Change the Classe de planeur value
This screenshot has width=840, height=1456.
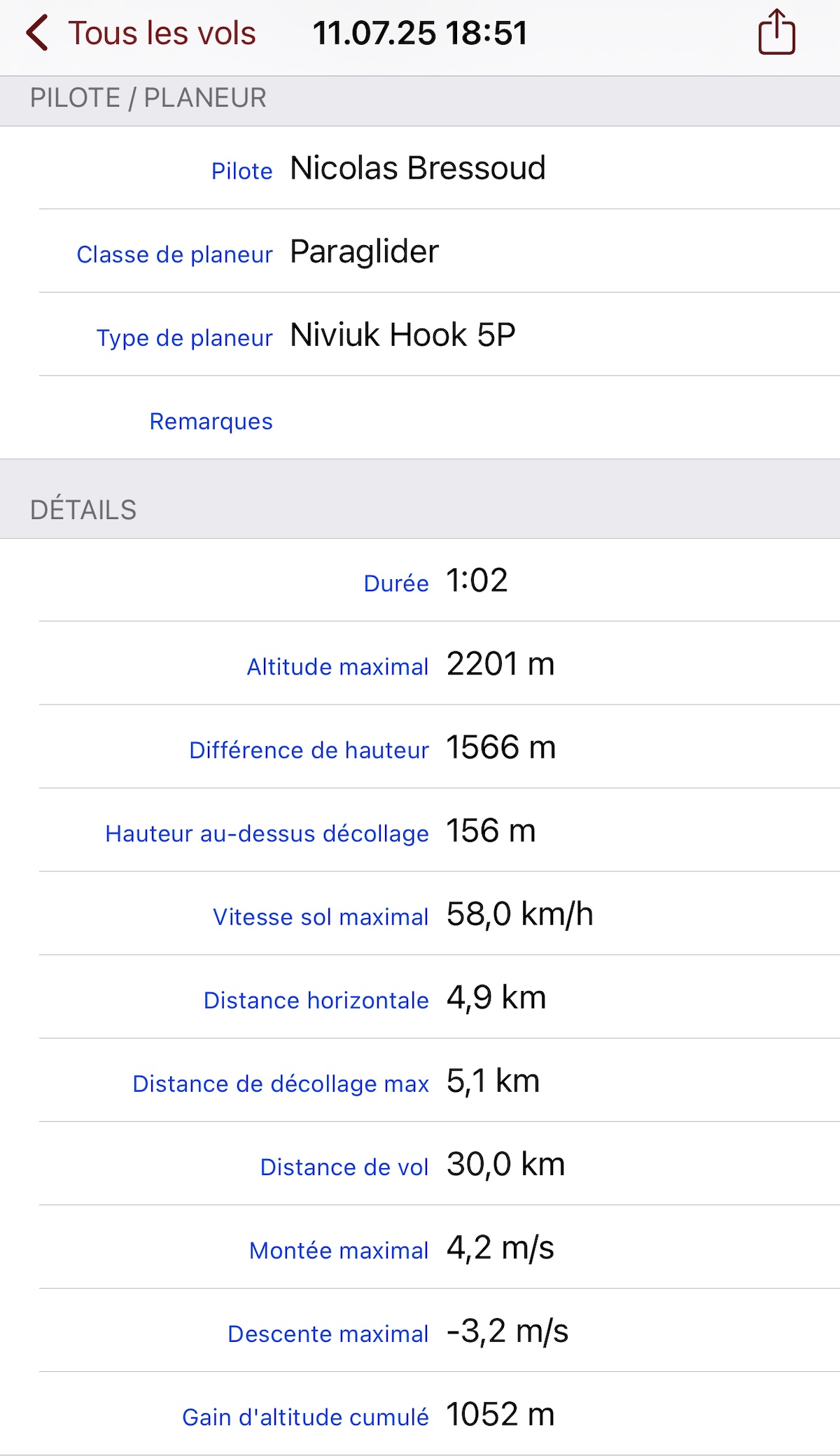point(364,252)
